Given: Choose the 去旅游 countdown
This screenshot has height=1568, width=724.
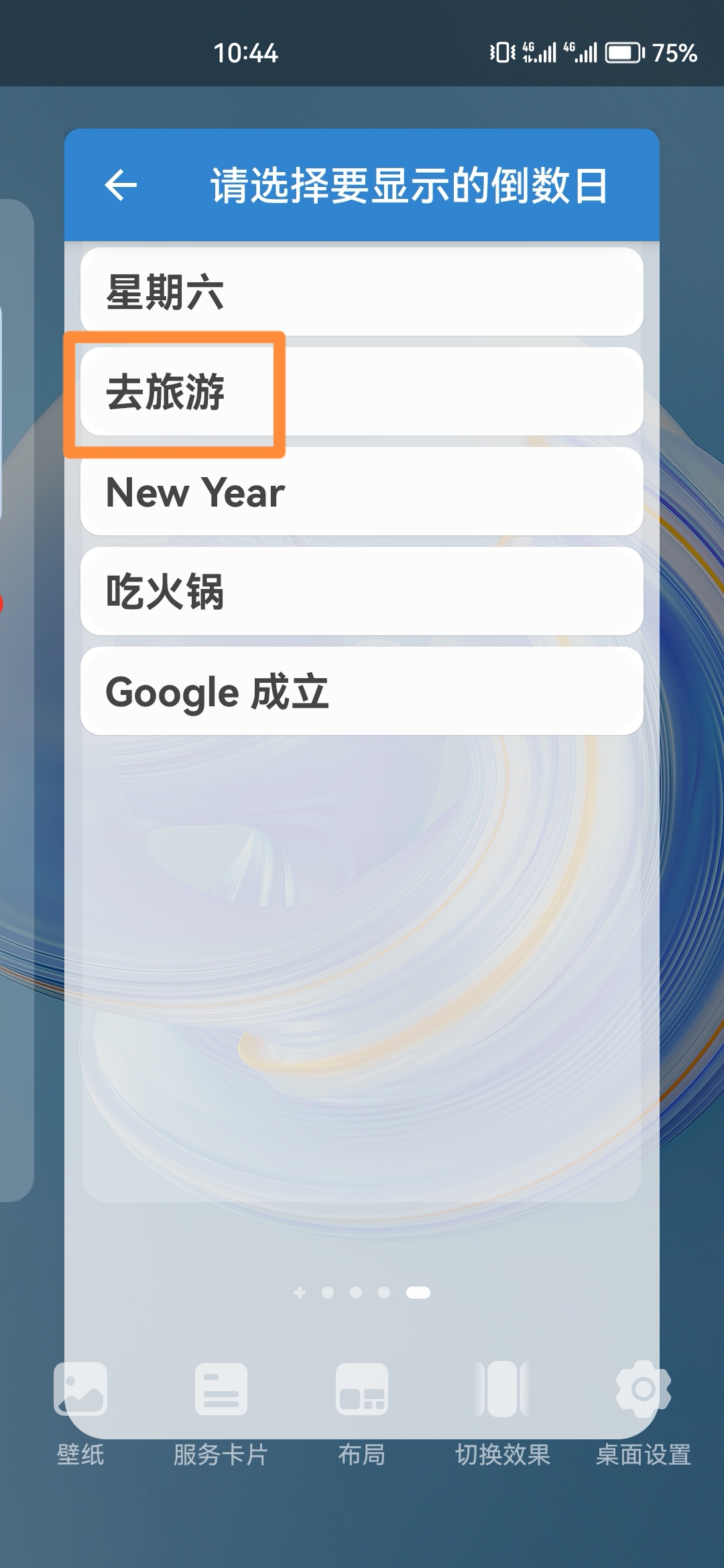Looking at the screenshot, I should point(362,392).
